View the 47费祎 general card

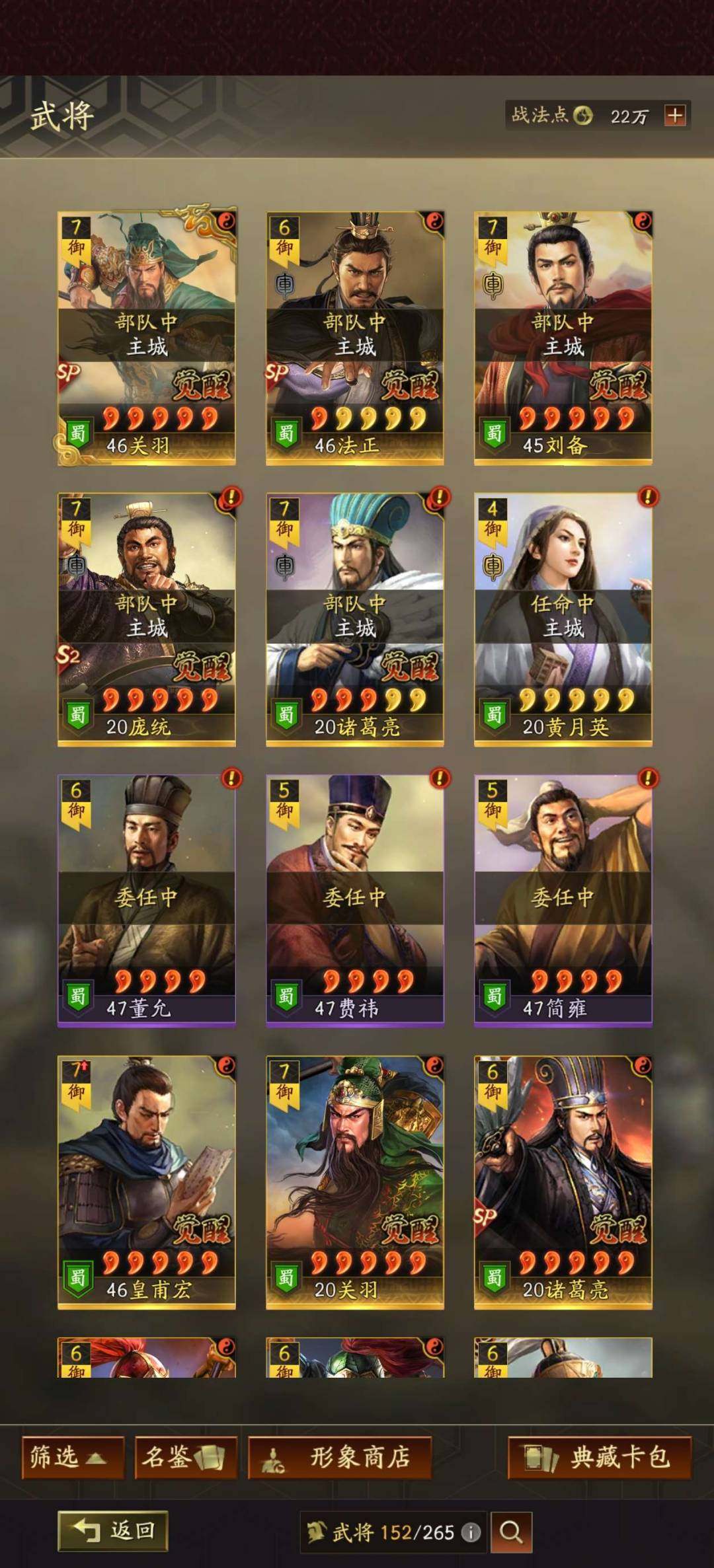pyautogui.click(x=355, y=900)
